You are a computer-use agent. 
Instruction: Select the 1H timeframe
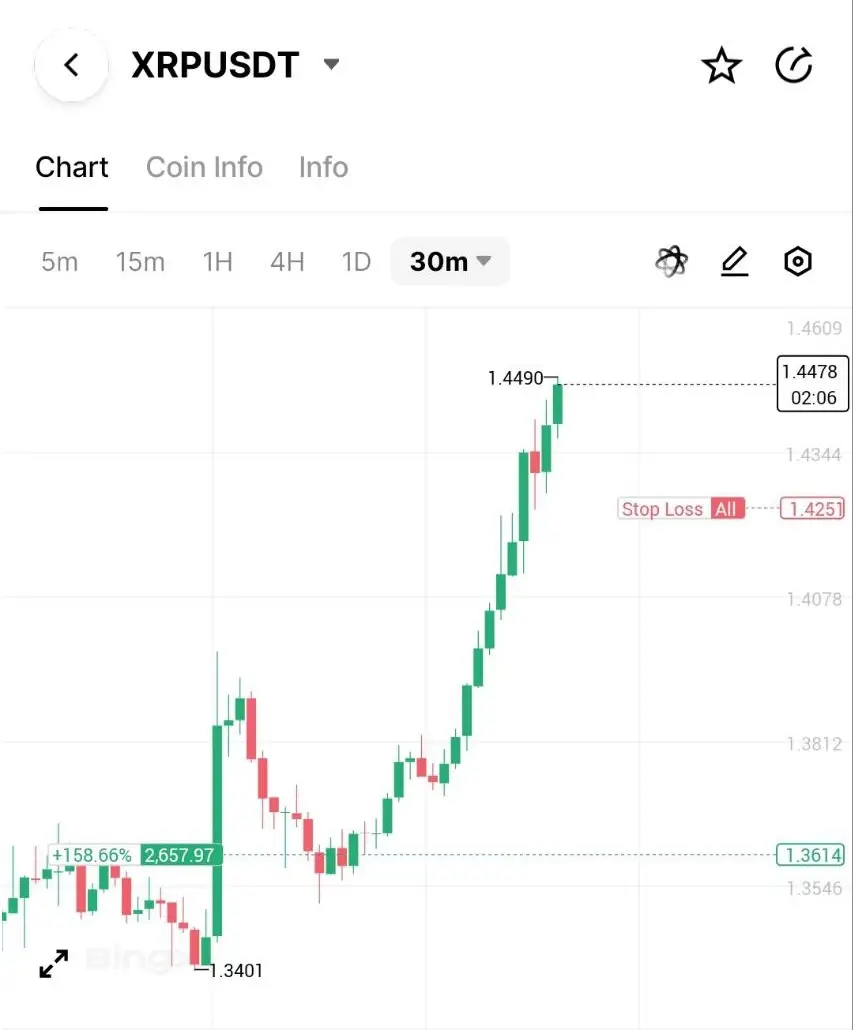tap(217, 262)
